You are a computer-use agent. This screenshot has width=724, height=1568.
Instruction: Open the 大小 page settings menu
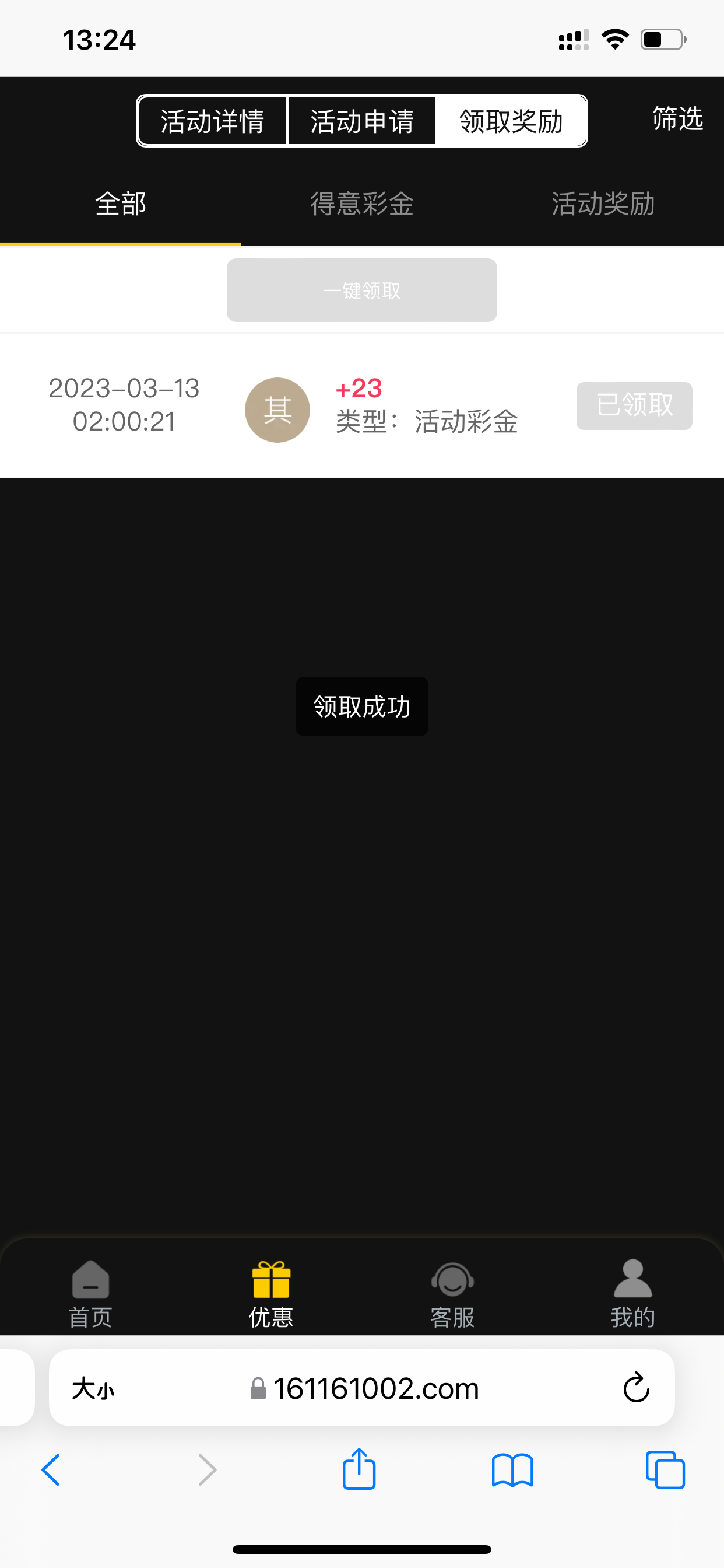pos(93,1389)
